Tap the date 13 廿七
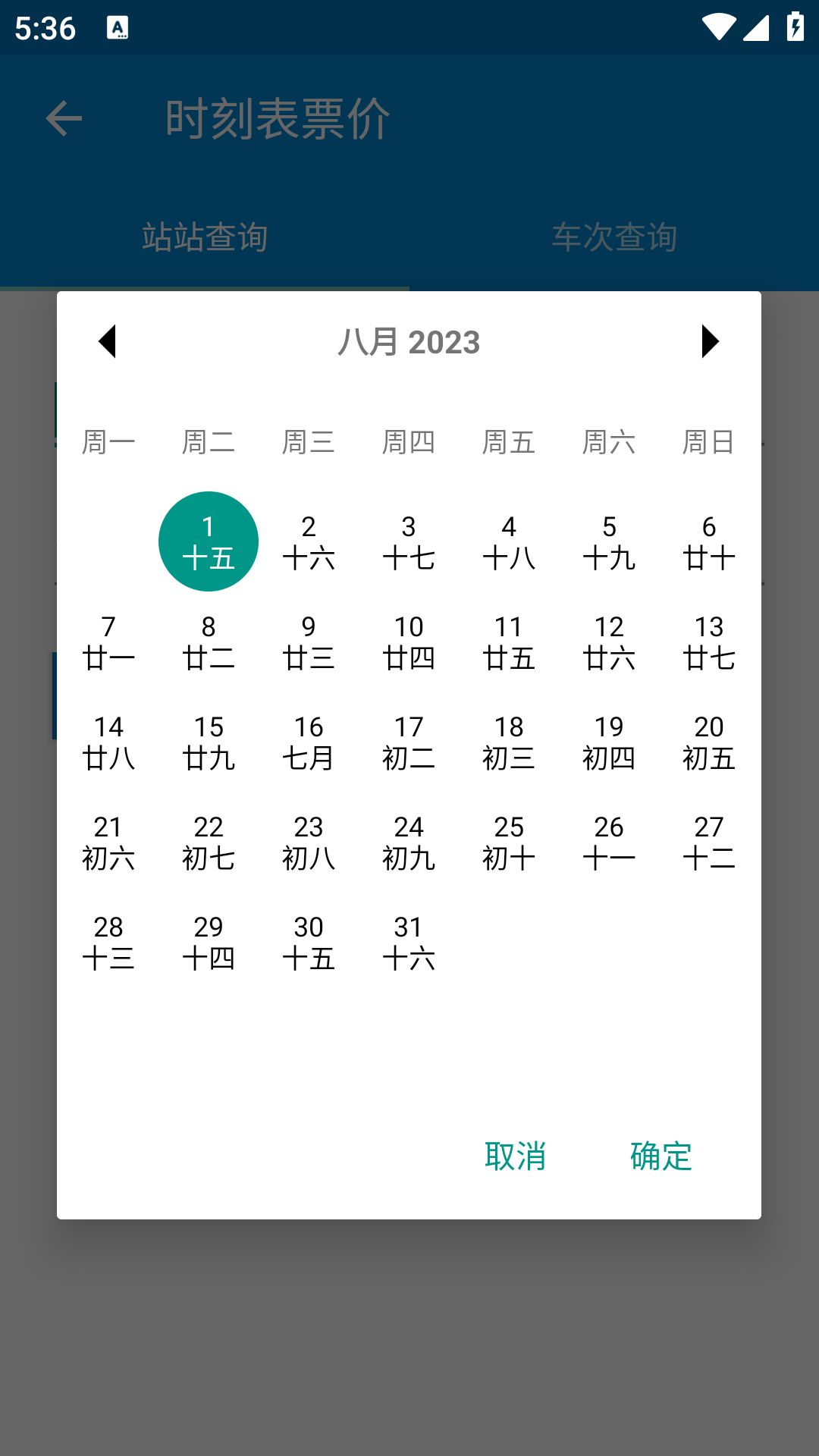 tap(709, 642)
